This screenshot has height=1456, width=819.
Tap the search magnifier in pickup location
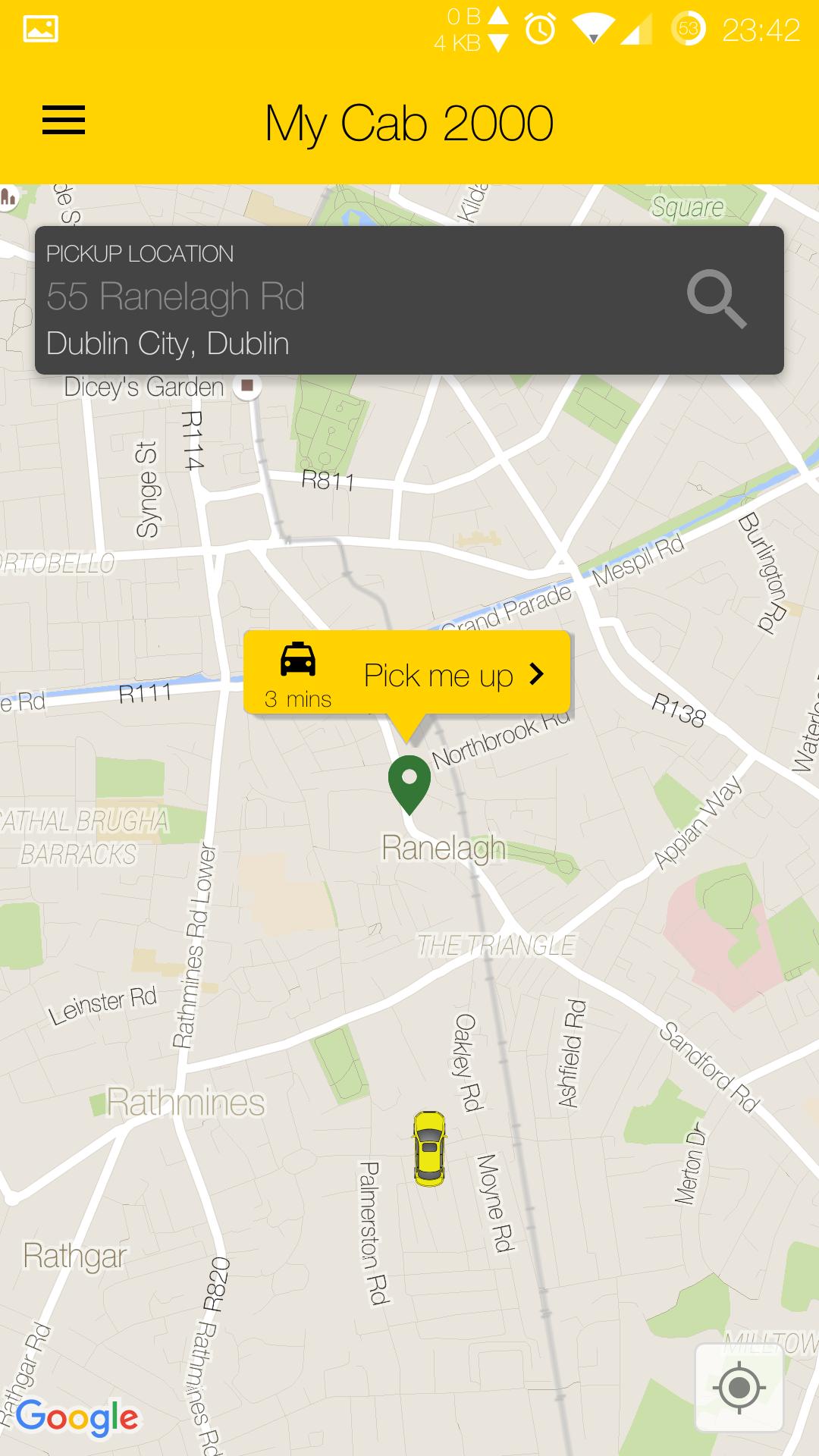(716, 299)
